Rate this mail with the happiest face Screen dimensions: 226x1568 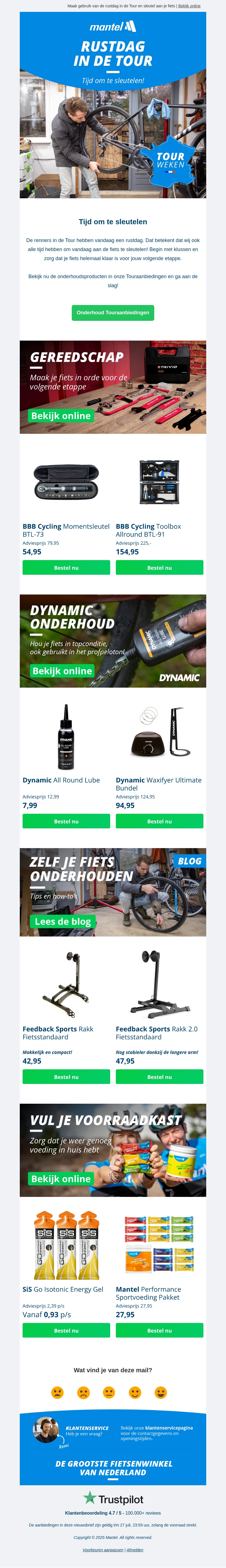(x=161, y=1392)
